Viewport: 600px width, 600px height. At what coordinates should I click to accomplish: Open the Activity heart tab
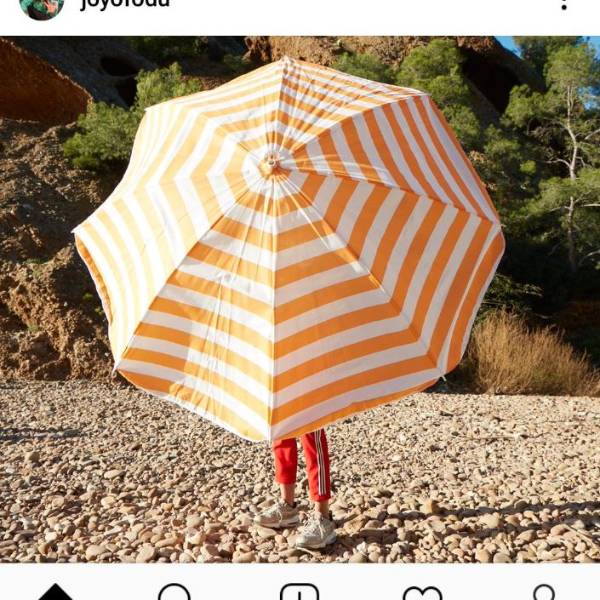click(422, 593)
